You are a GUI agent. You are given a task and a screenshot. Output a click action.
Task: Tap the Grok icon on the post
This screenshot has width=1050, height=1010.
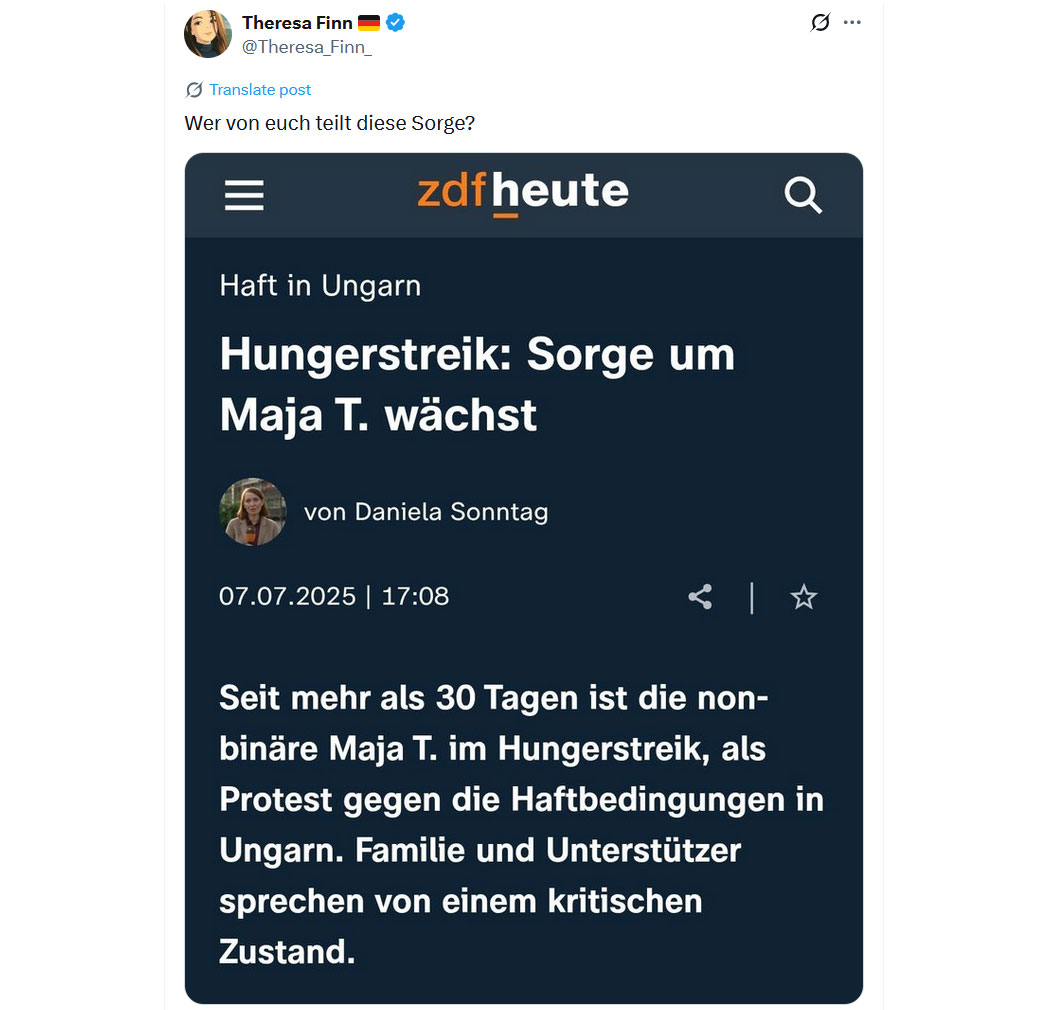tap(820, 22)
